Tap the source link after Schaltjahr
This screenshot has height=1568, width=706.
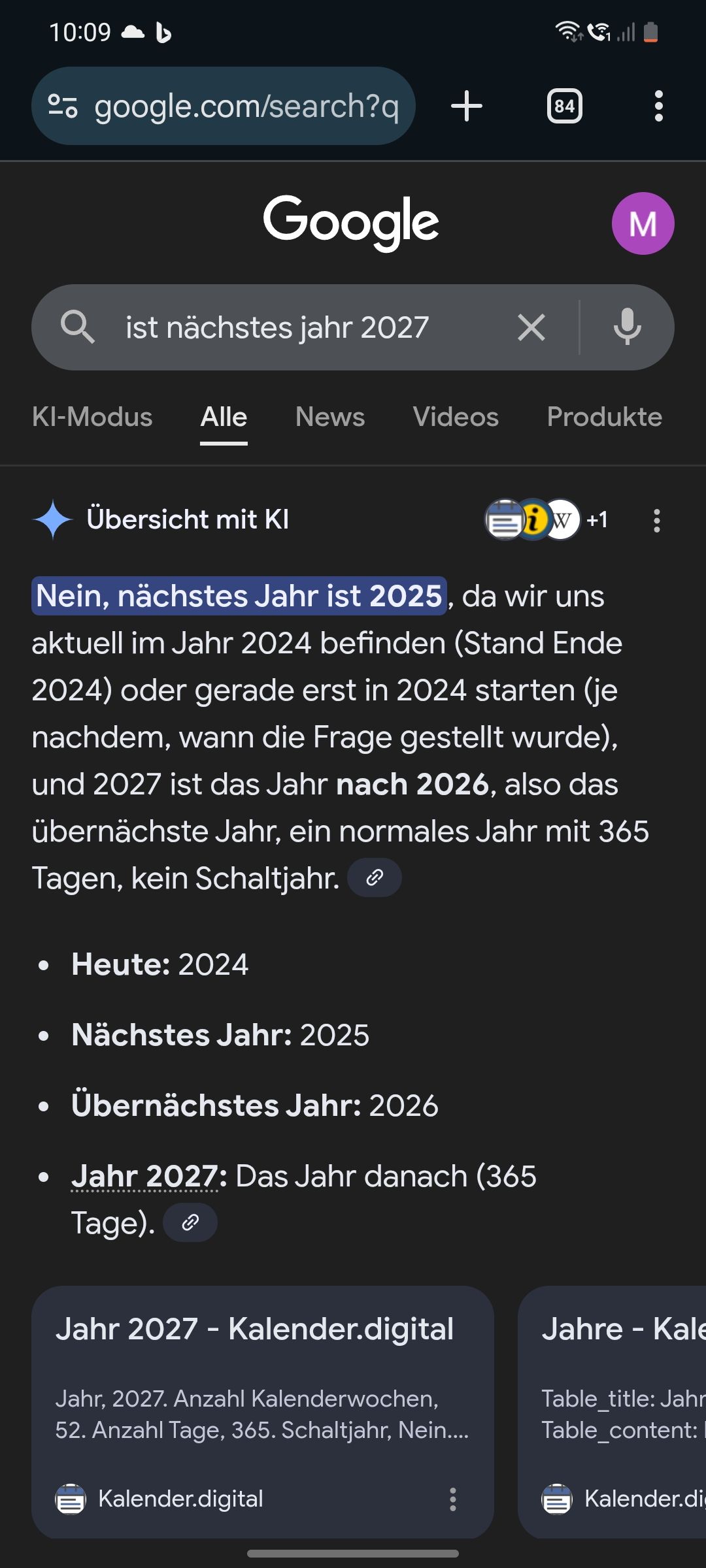tap(375, 877)
